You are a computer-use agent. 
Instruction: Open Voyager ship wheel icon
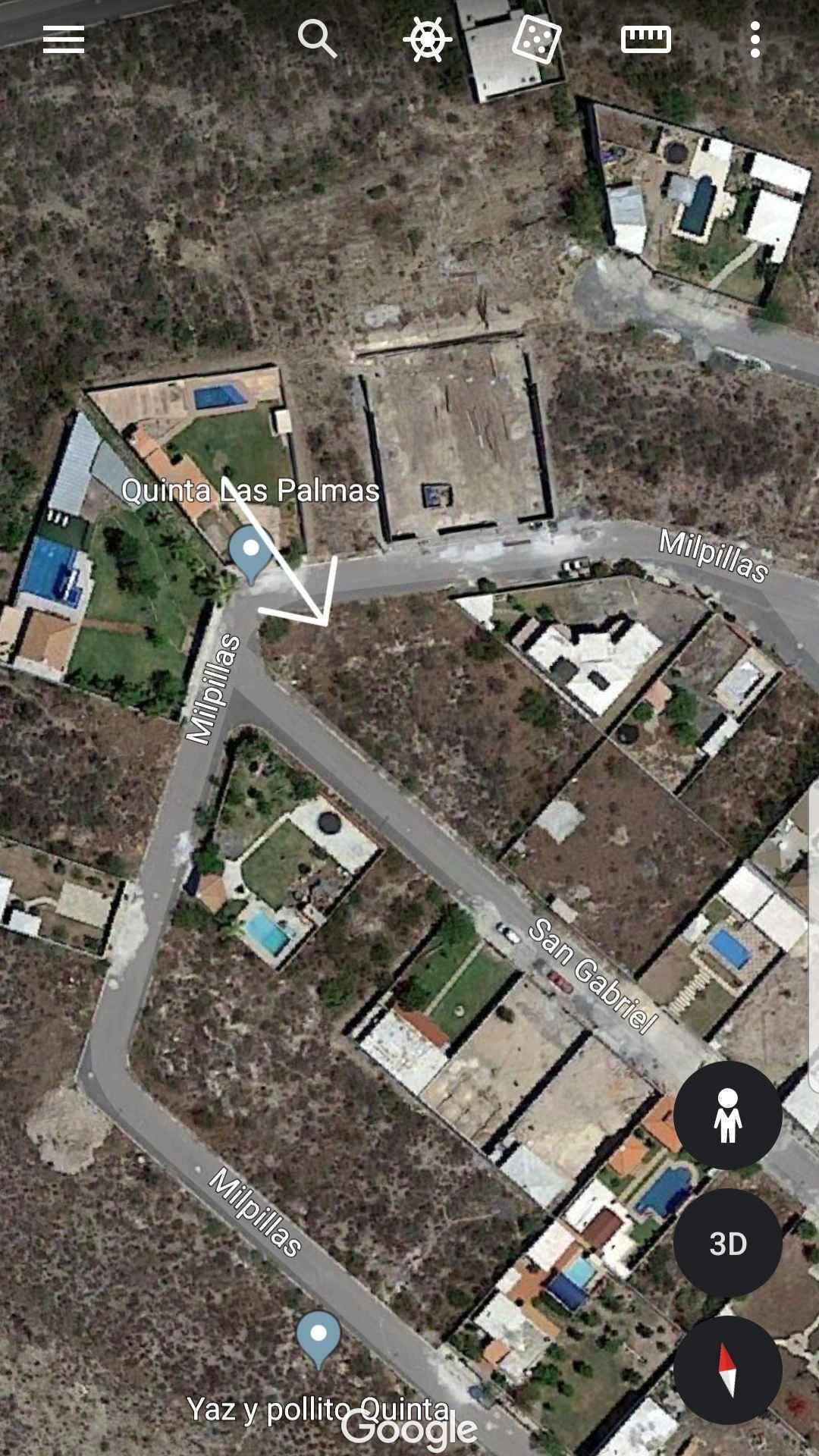coord(428,39)
